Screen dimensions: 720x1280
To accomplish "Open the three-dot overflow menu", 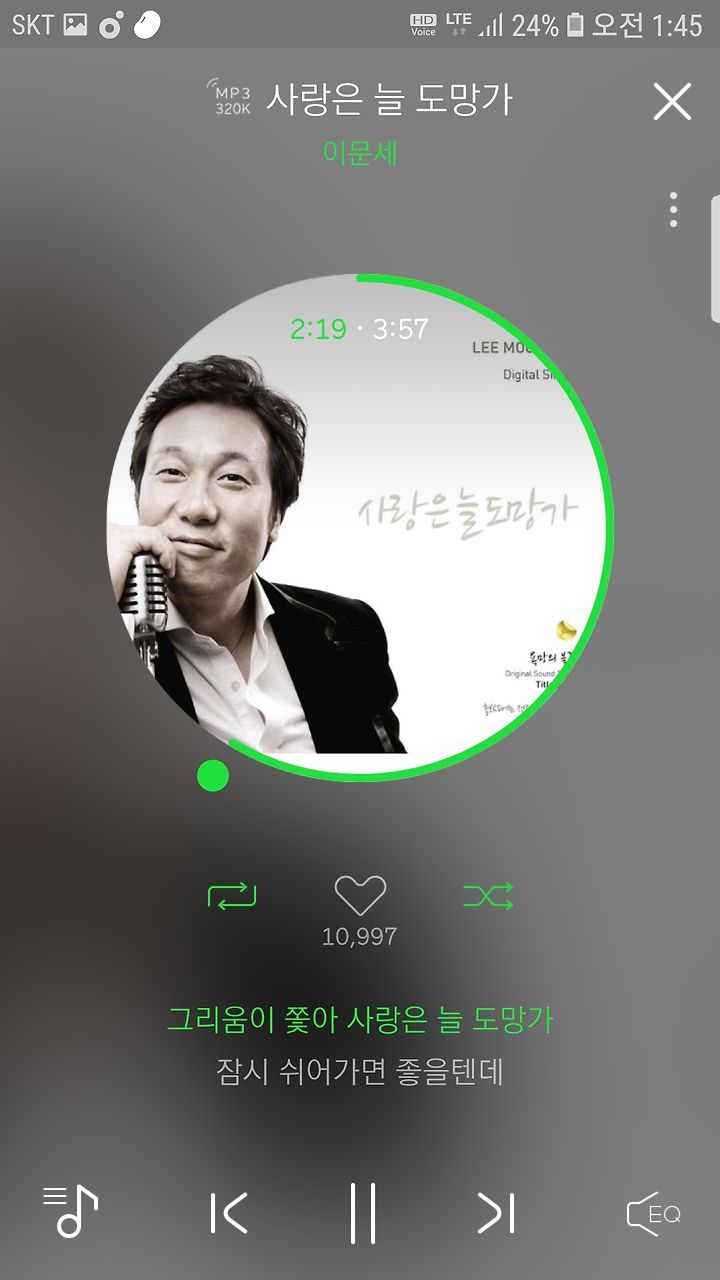I will pos(674,210).
